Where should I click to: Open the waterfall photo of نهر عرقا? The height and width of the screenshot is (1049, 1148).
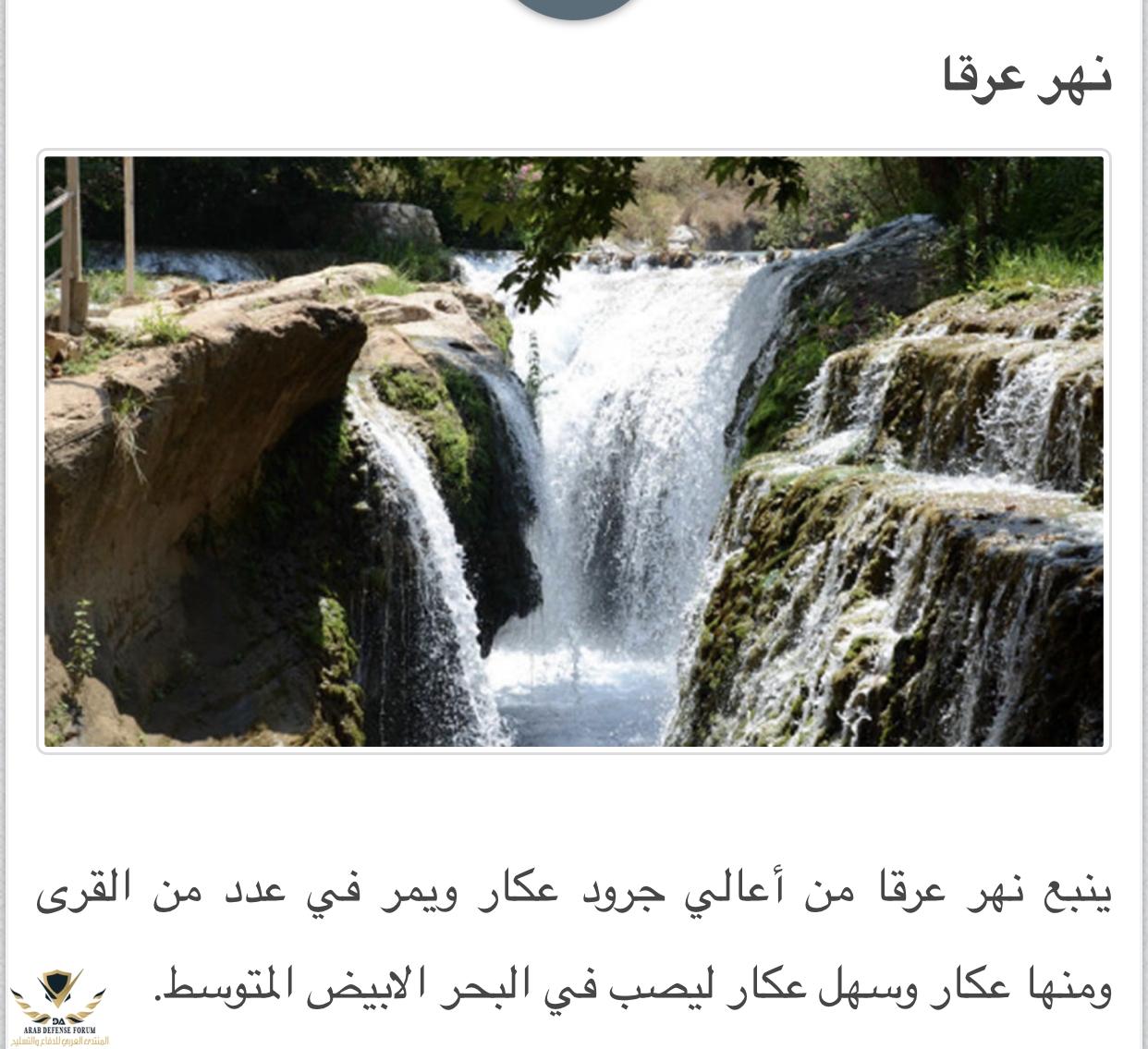click(x=573, y=451)
